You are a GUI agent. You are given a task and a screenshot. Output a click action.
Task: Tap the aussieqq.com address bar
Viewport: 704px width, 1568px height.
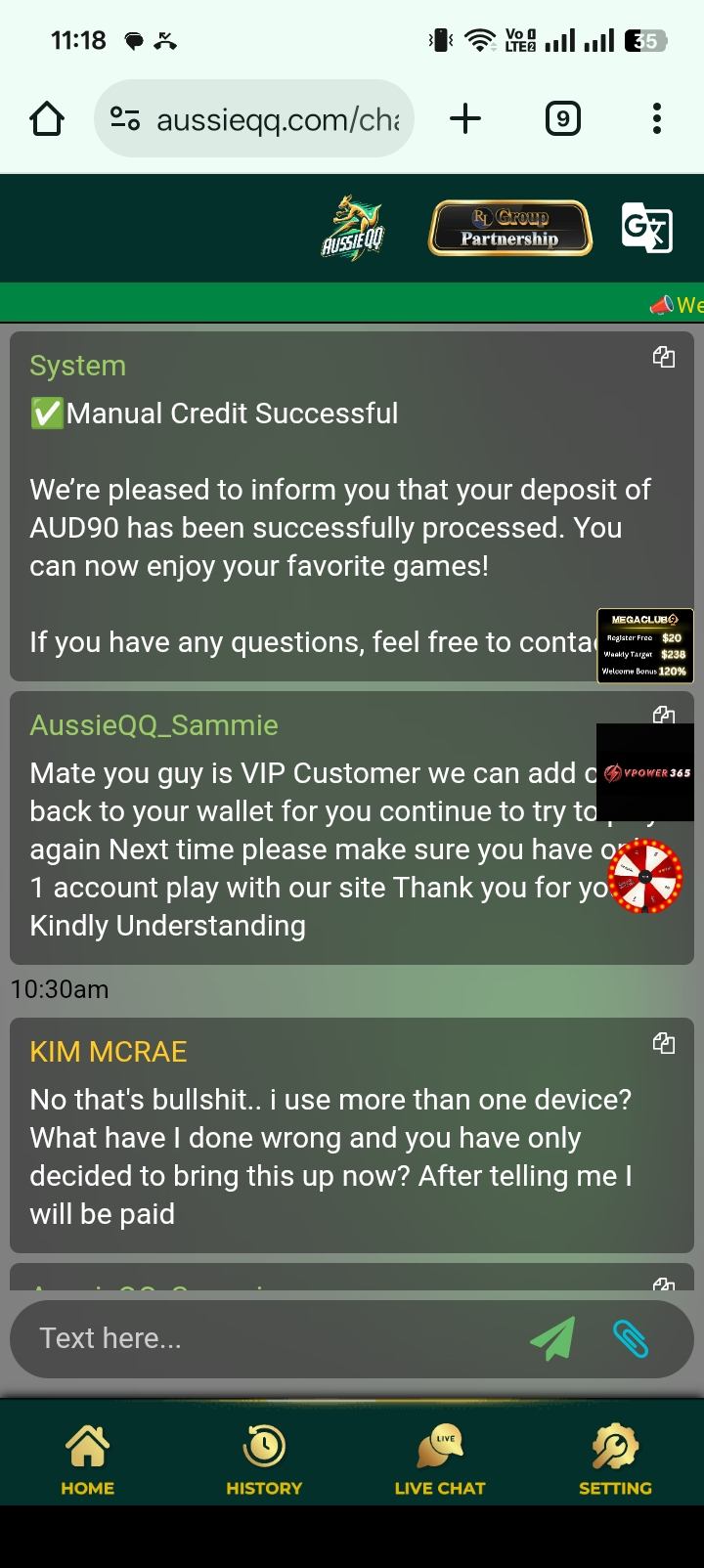pos(254,119)
